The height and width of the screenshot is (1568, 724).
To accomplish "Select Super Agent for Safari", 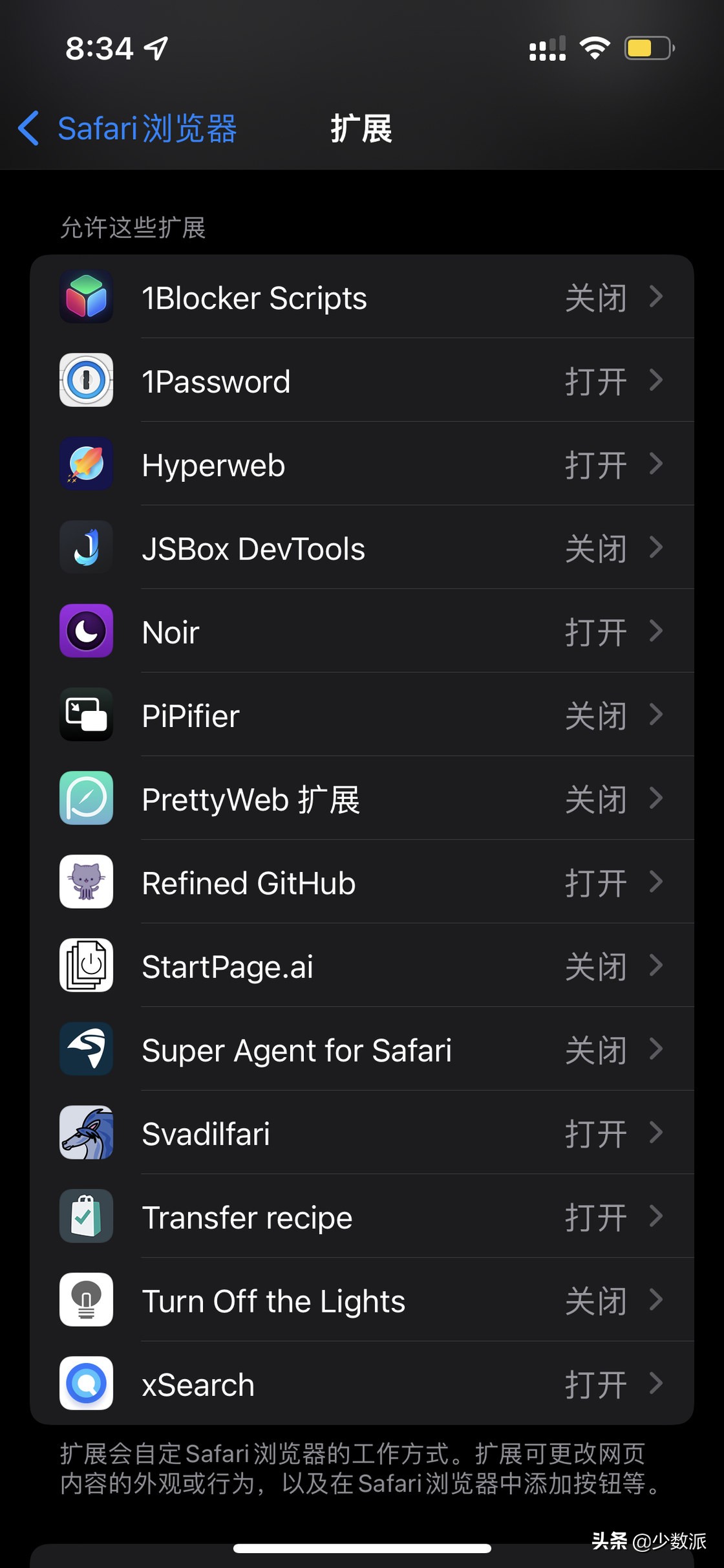I will tap(362, 1049).
